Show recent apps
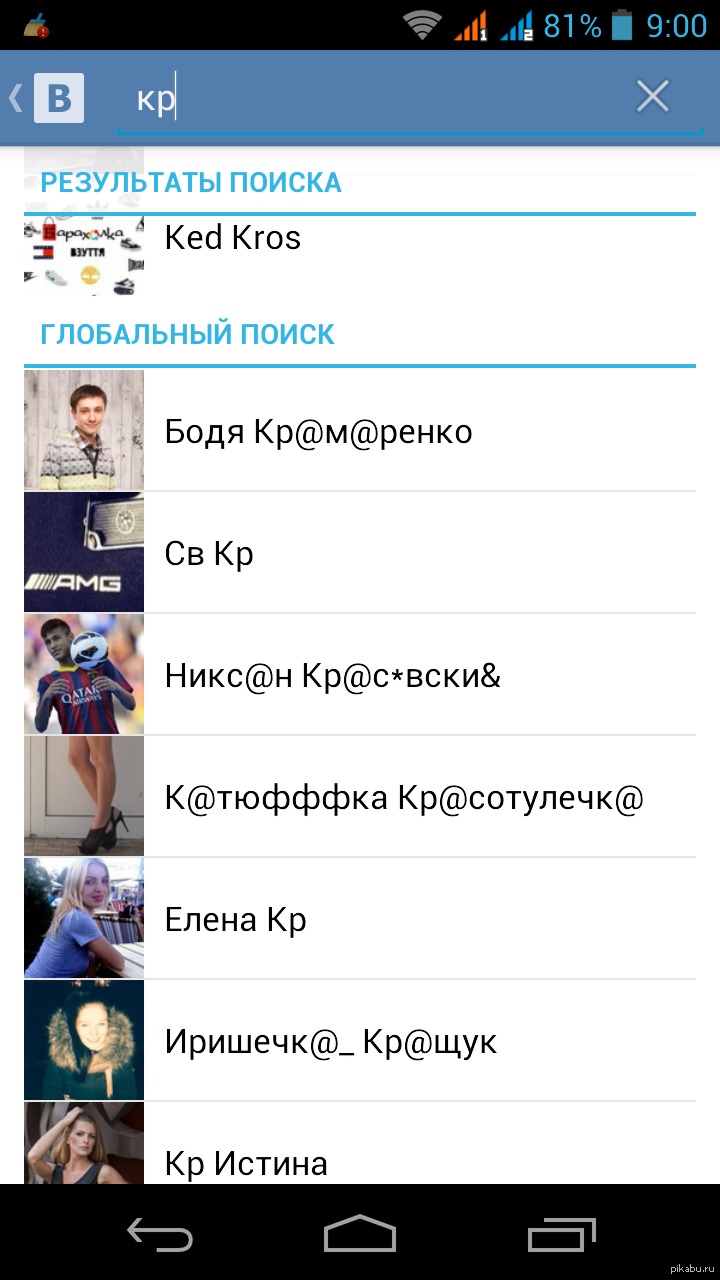720x1280 pixels. click(562, 1235)
